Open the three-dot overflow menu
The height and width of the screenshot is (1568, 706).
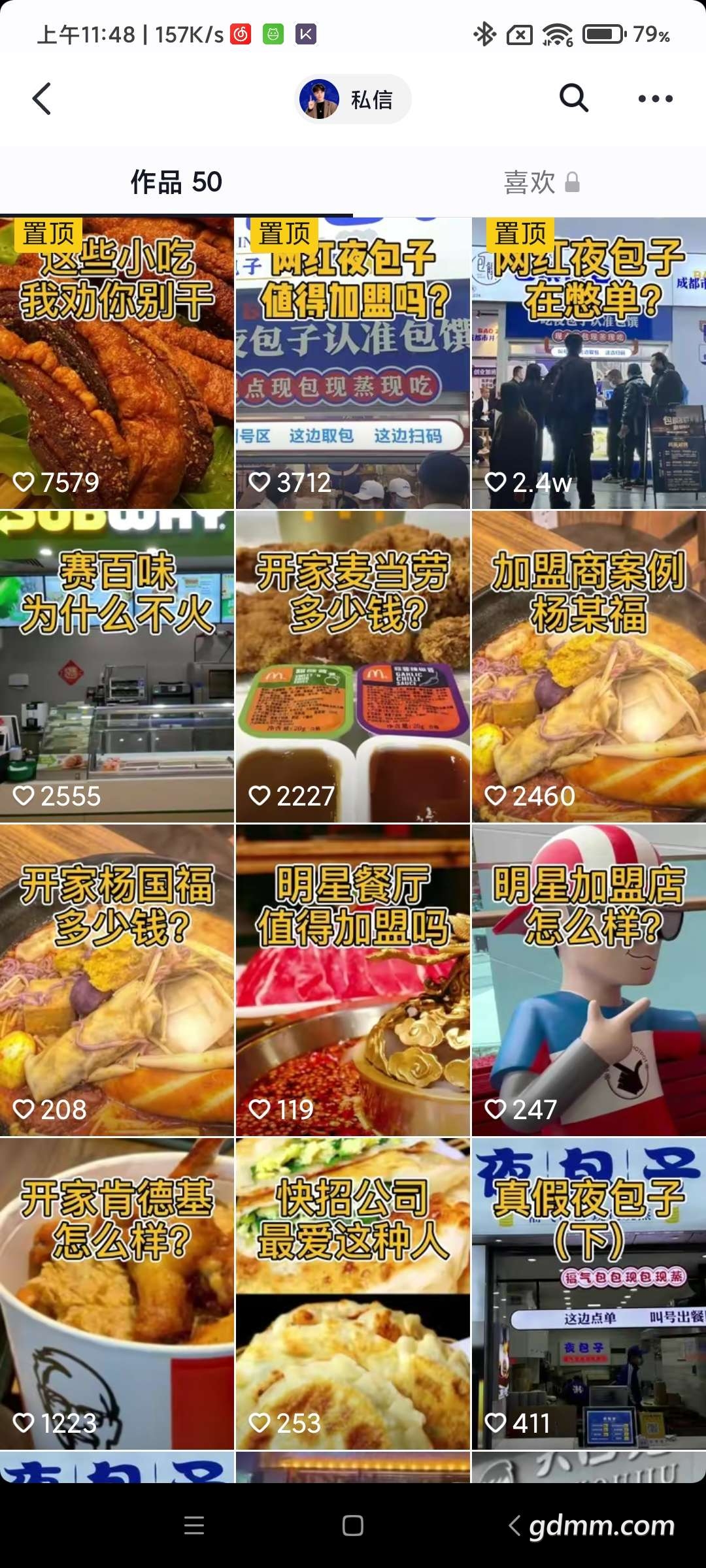coord(655,99)
